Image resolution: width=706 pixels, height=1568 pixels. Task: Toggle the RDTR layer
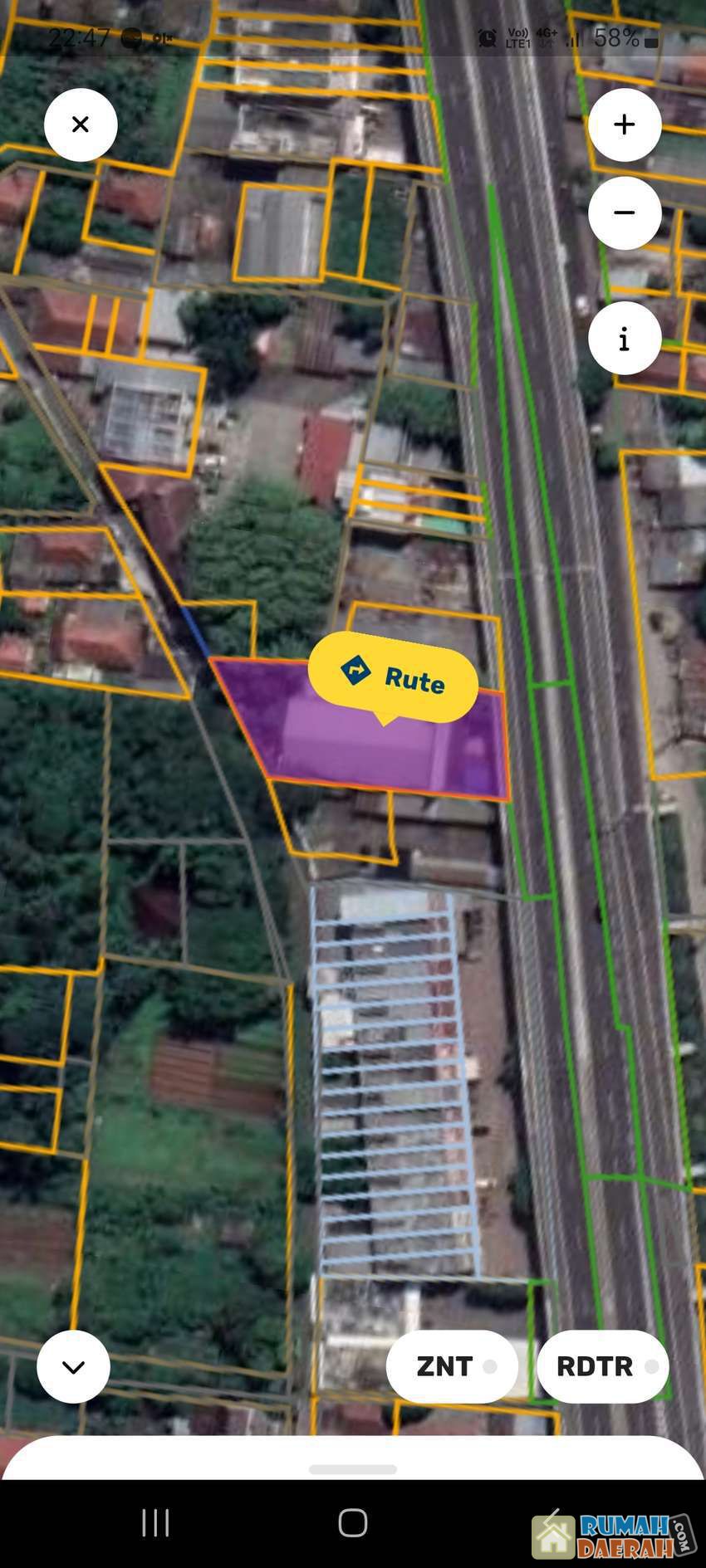[x=602, y=1365]
